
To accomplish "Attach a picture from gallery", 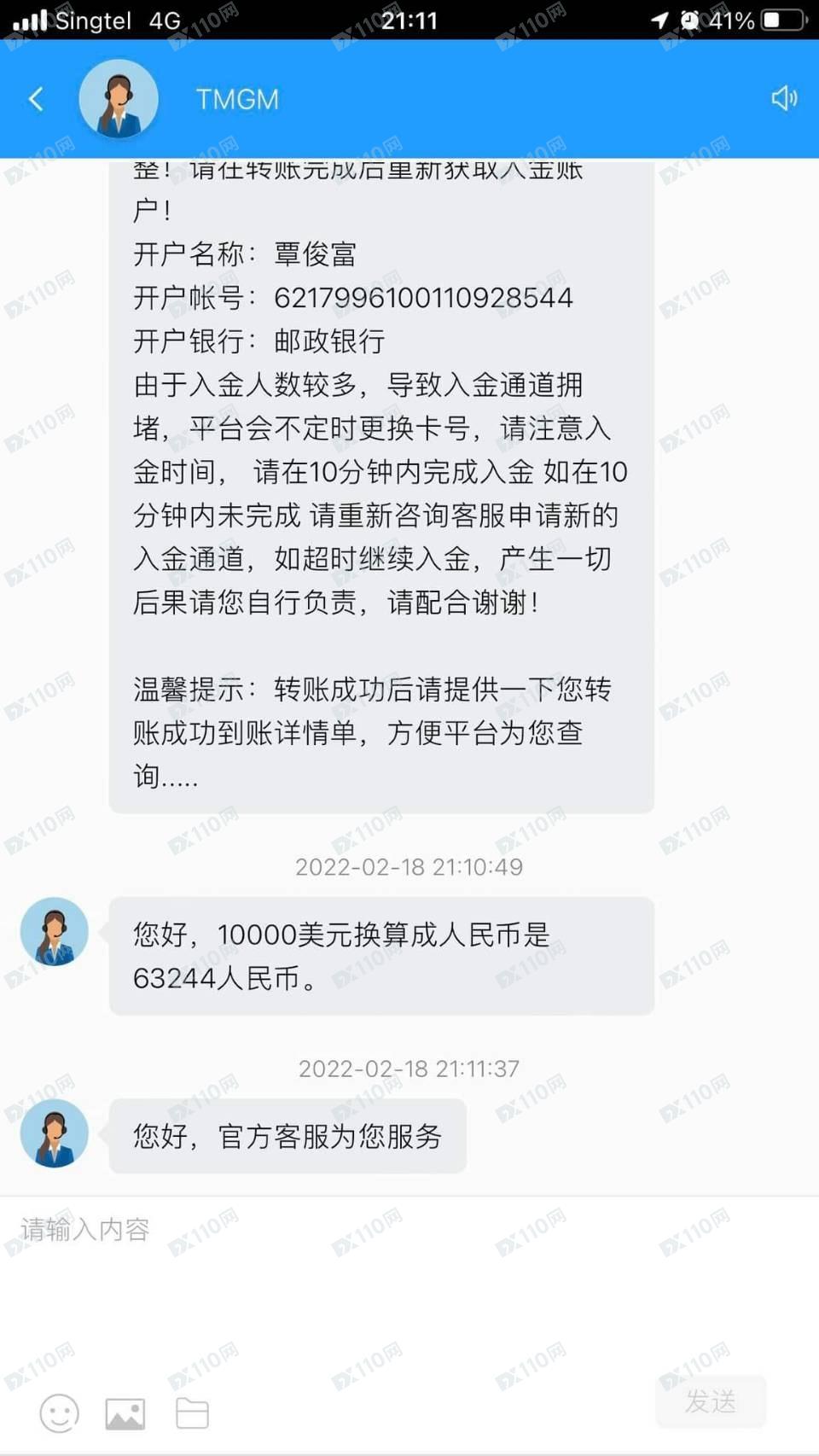I will click(x=125, y=1413).
